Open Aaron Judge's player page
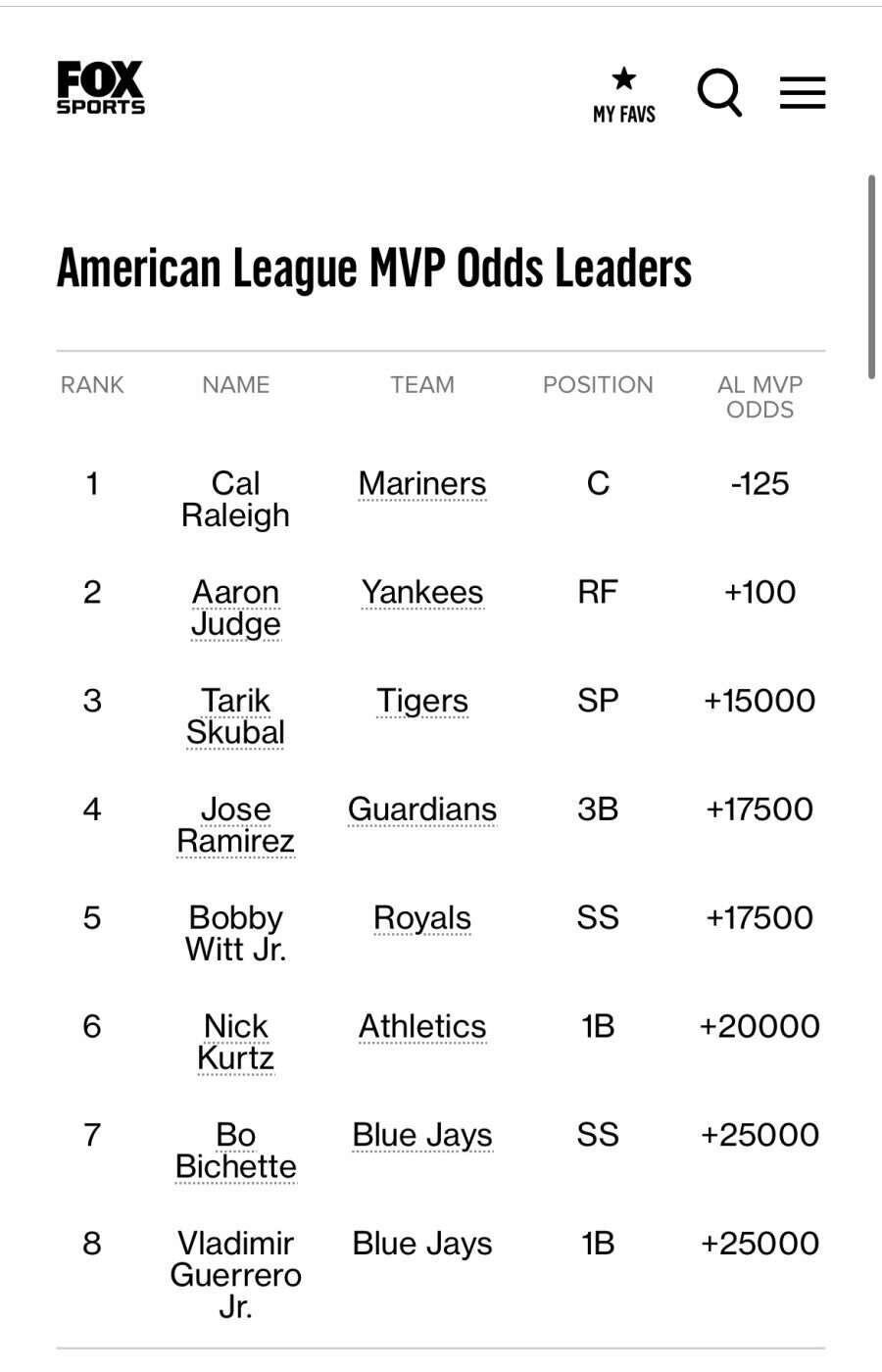 [236, 609]
